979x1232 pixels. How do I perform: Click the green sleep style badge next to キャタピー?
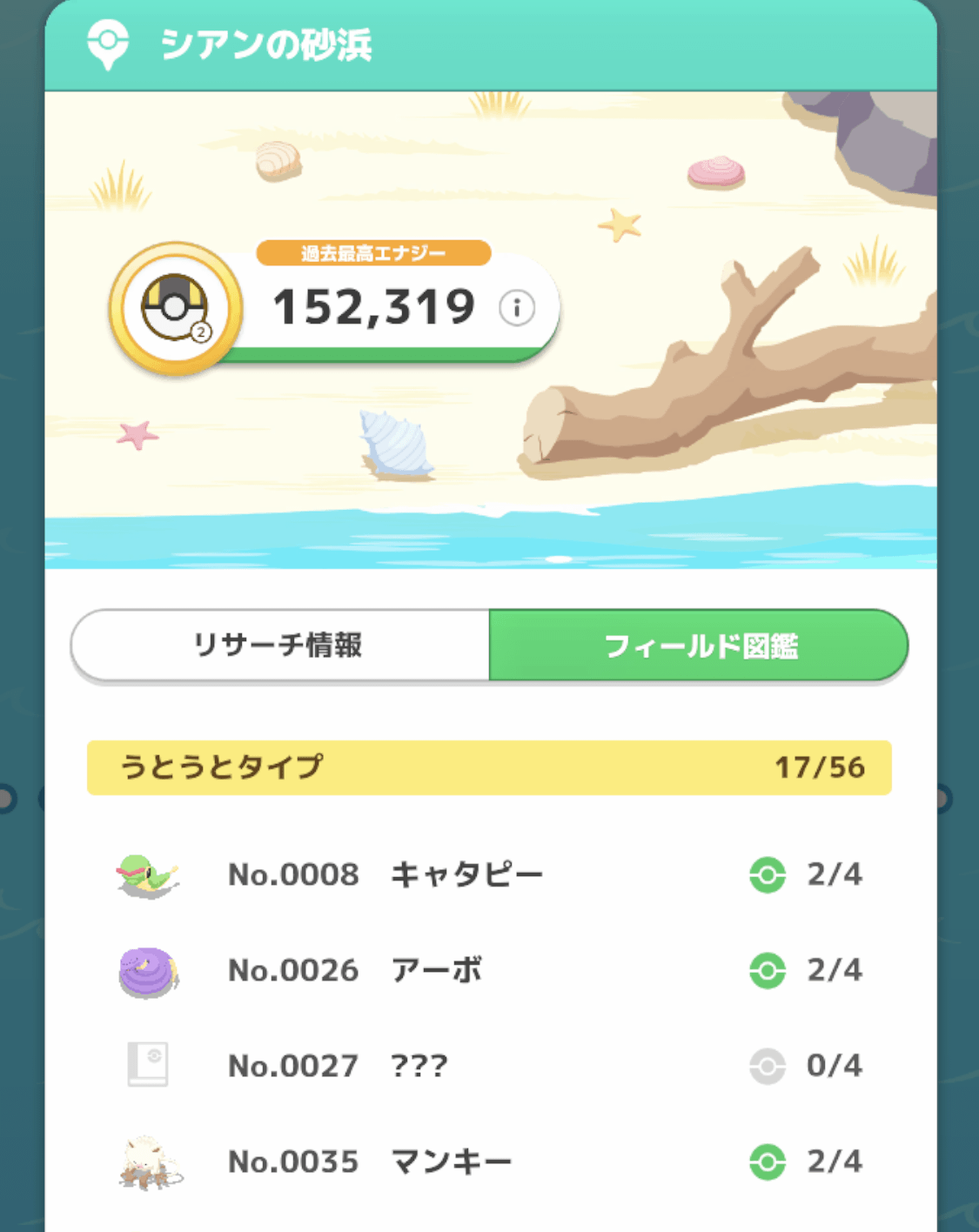pos(769,874)
